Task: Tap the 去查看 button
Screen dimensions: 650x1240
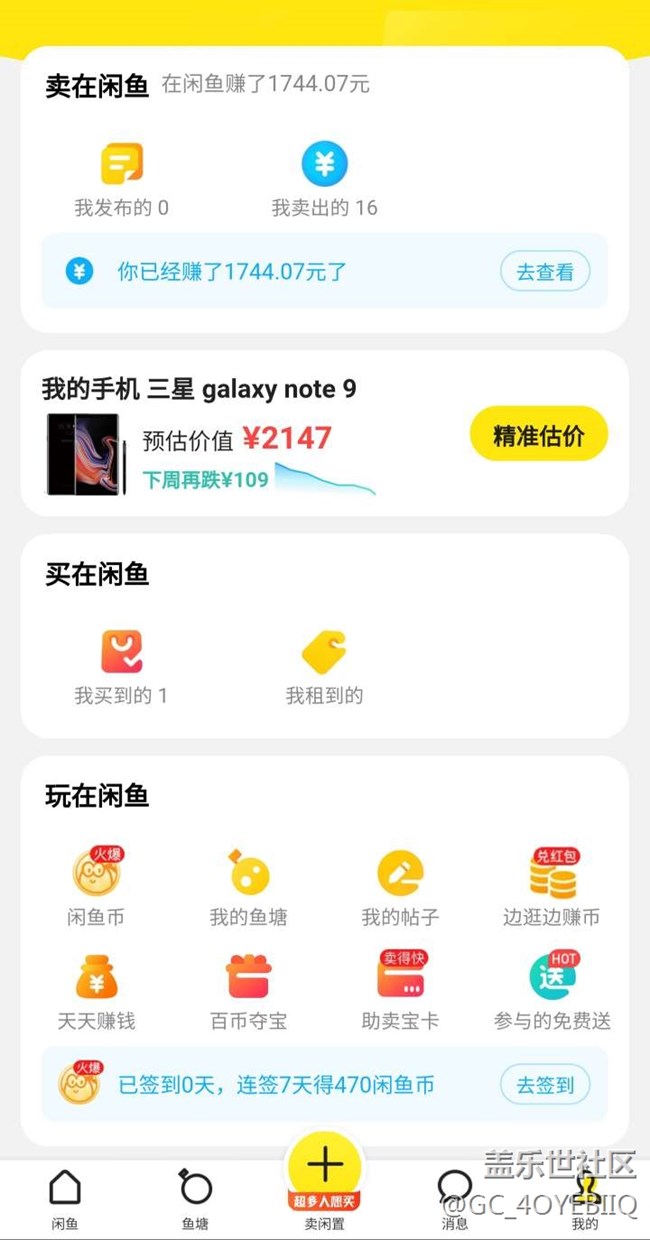Action: point(545,271)
